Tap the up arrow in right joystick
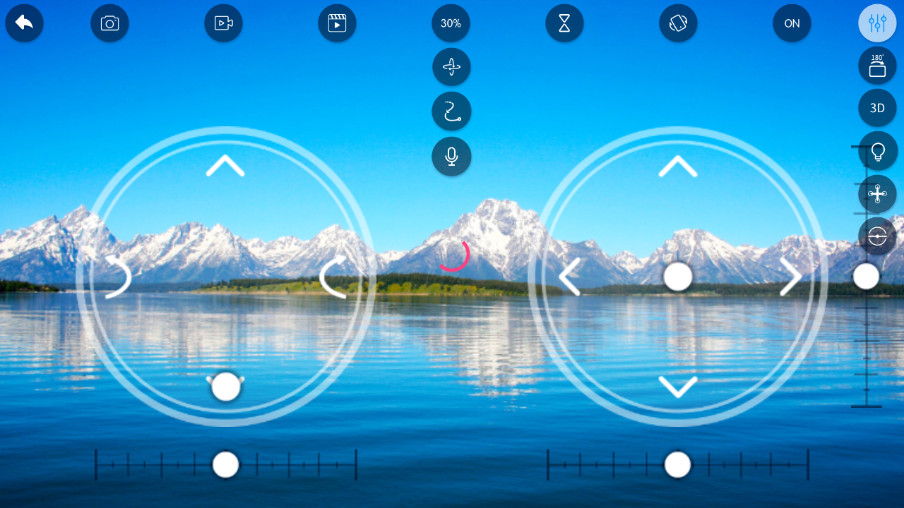Viewport: 904px width, 508px height. 678,166
